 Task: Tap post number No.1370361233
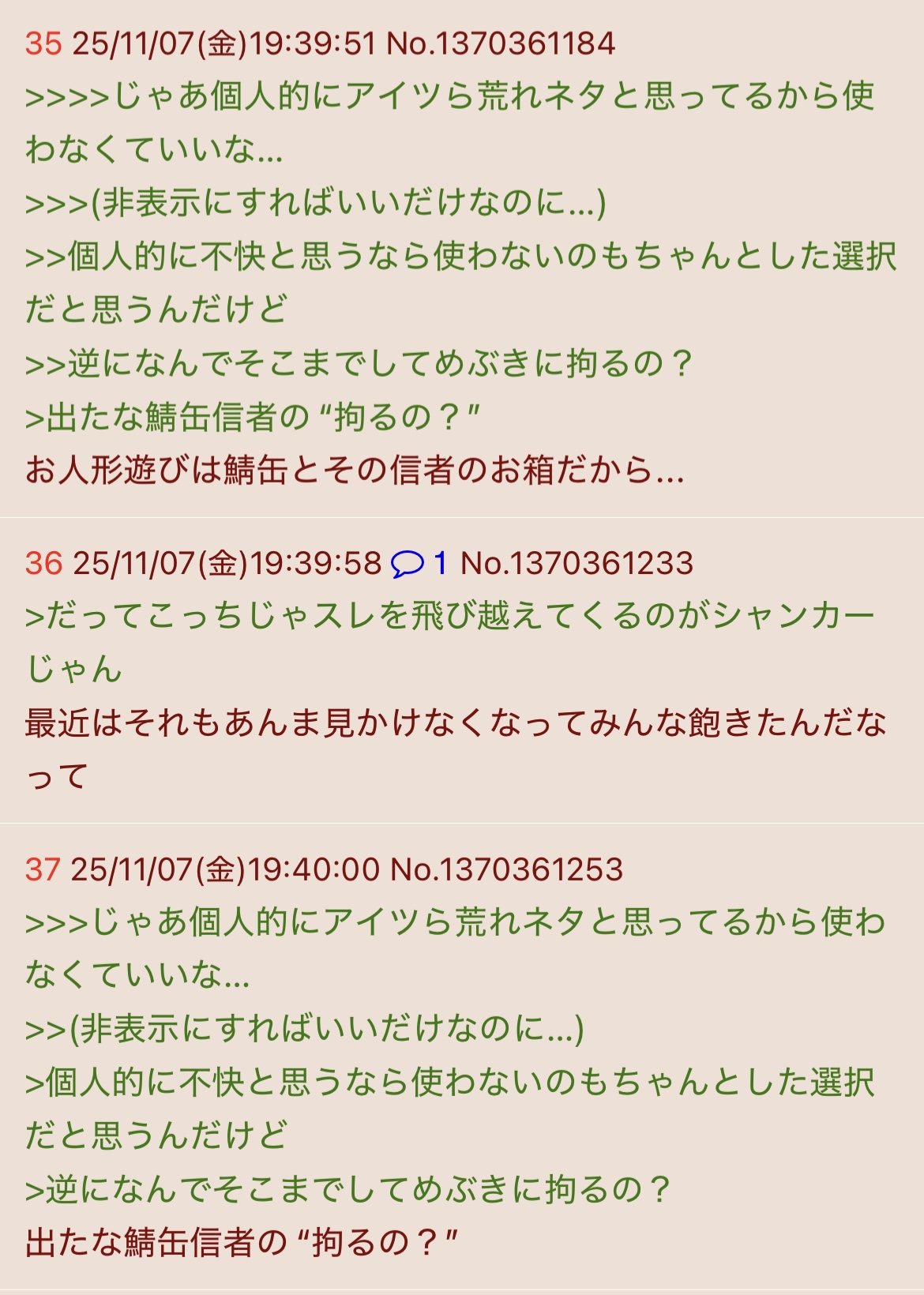click(577, 564)
